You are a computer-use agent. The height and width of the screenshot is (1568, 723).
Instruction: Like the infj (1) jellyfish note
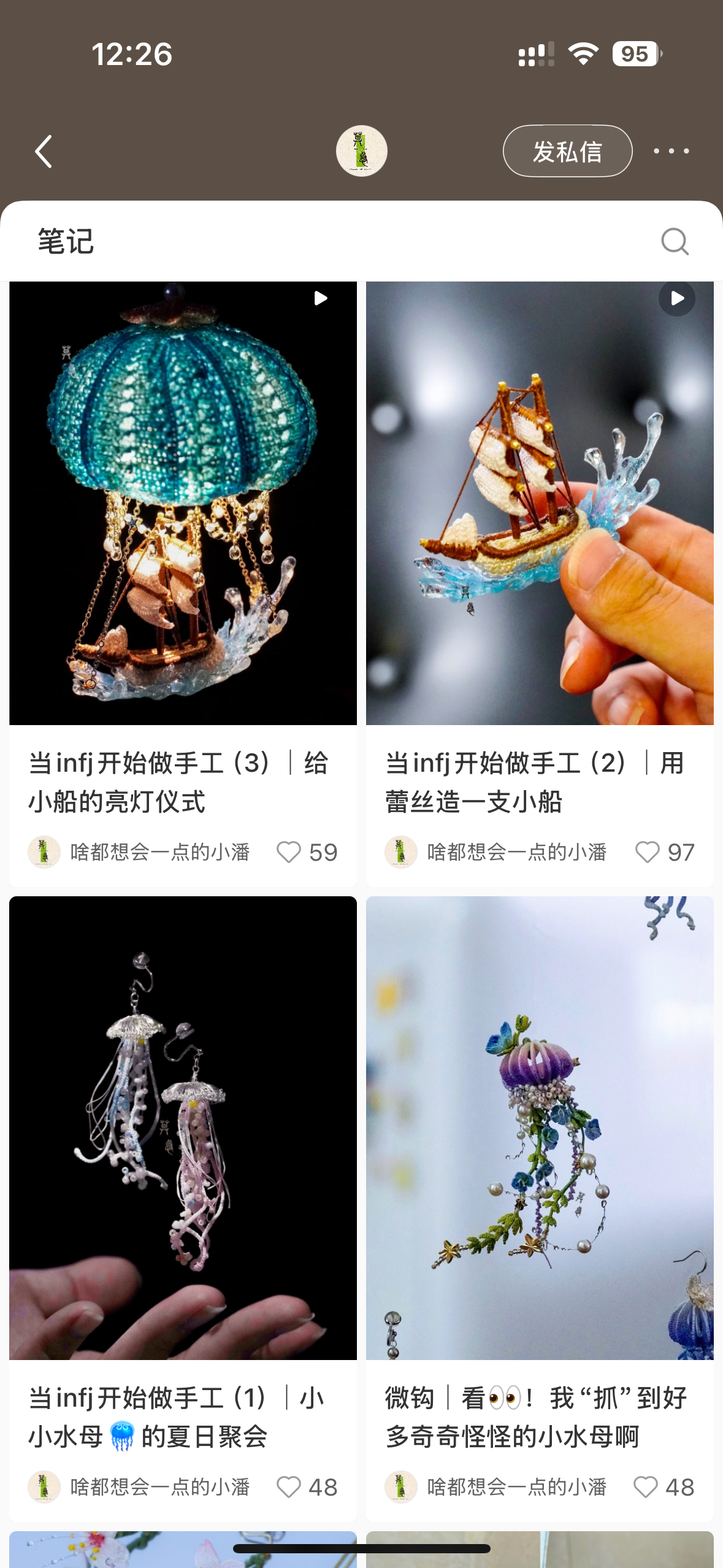pyautogui.click(x=289, y=1487)
